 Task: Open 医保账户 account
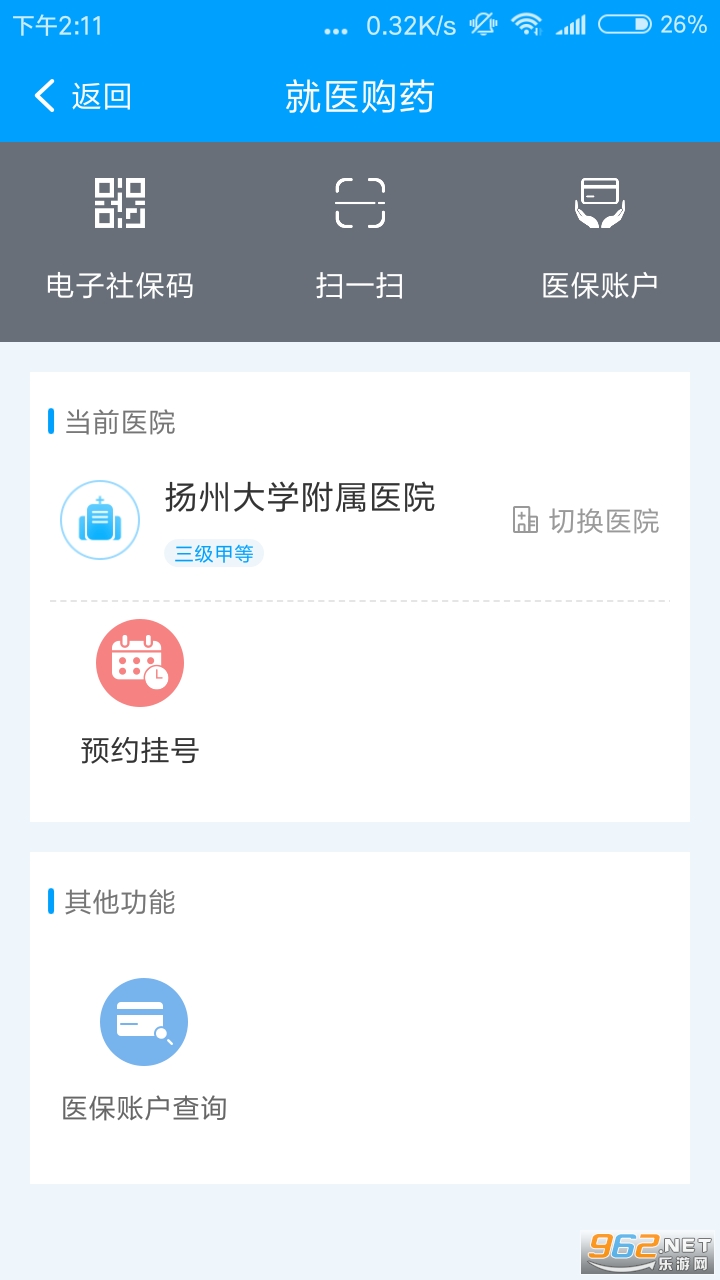coord(600,238)
